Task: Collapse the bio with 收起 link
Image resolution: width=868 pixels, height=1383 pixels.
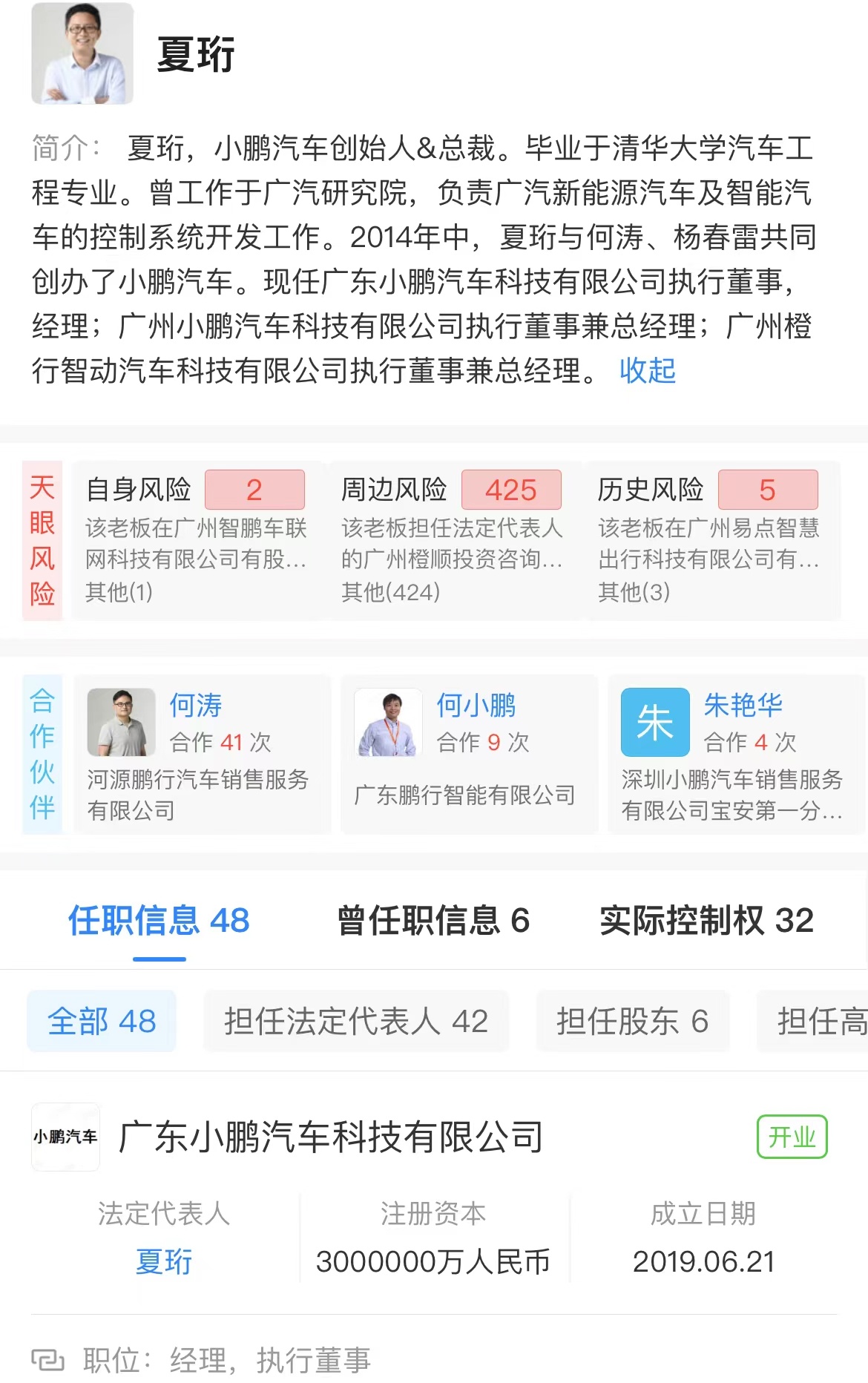Action: coord(647,371)
